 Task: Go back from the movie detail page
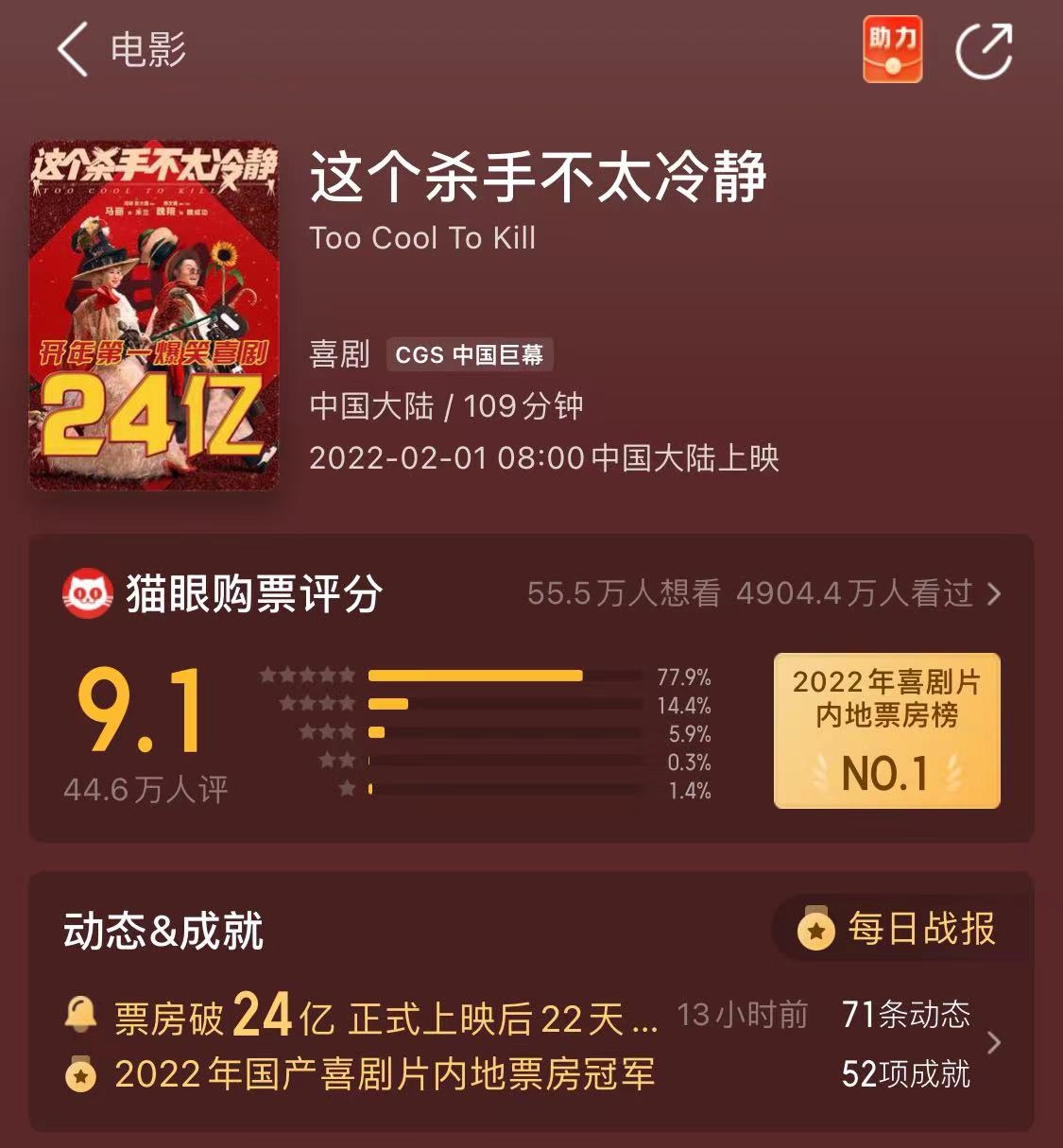74,49
